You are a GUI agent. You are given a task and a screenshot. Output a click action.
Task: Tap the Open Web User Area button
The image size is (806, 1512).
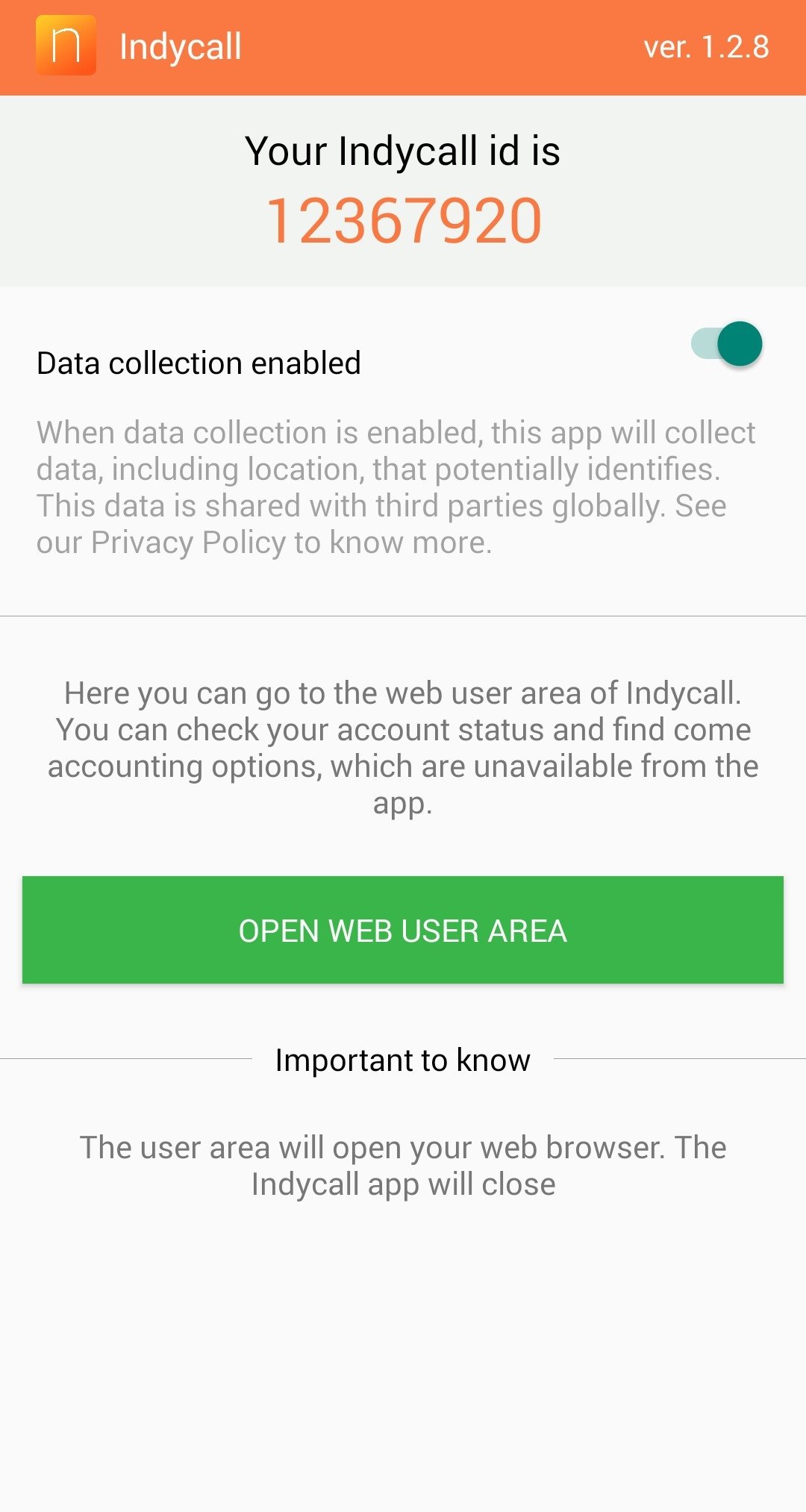click(403, 930)
